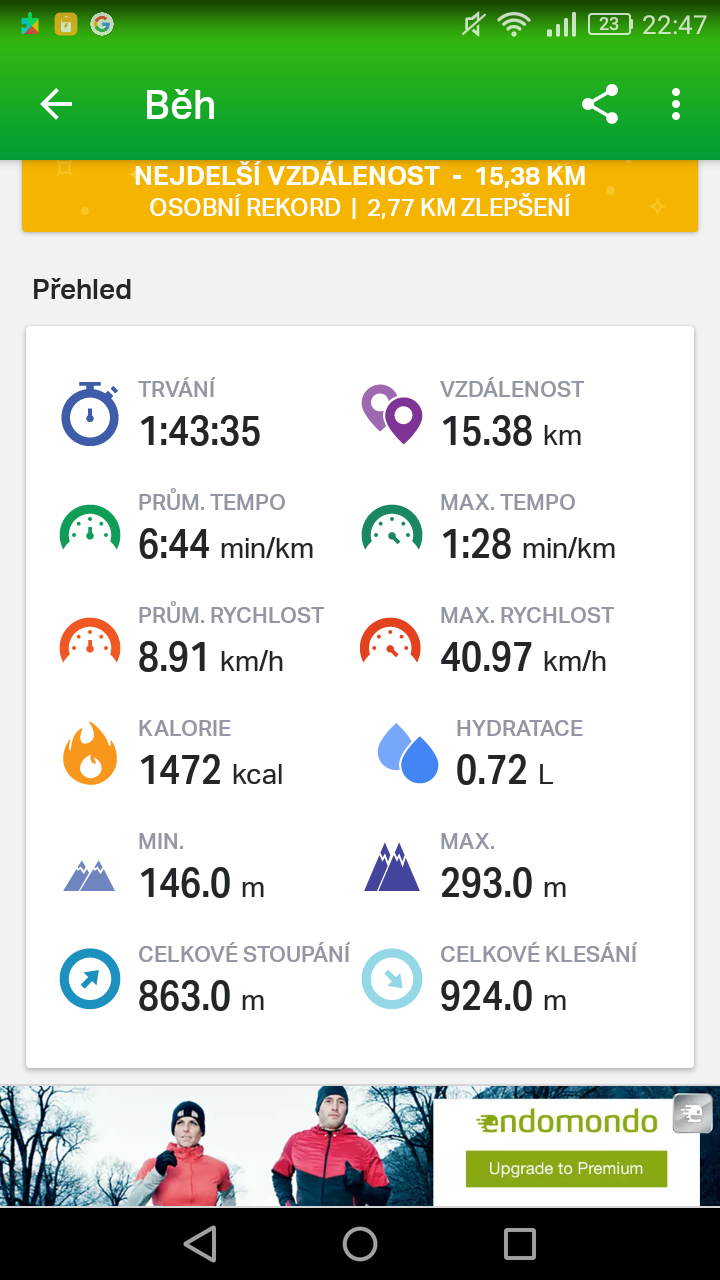Tap Upgrade to Premium button
Screen dimensions: 720x1280
click(566, 1168)
